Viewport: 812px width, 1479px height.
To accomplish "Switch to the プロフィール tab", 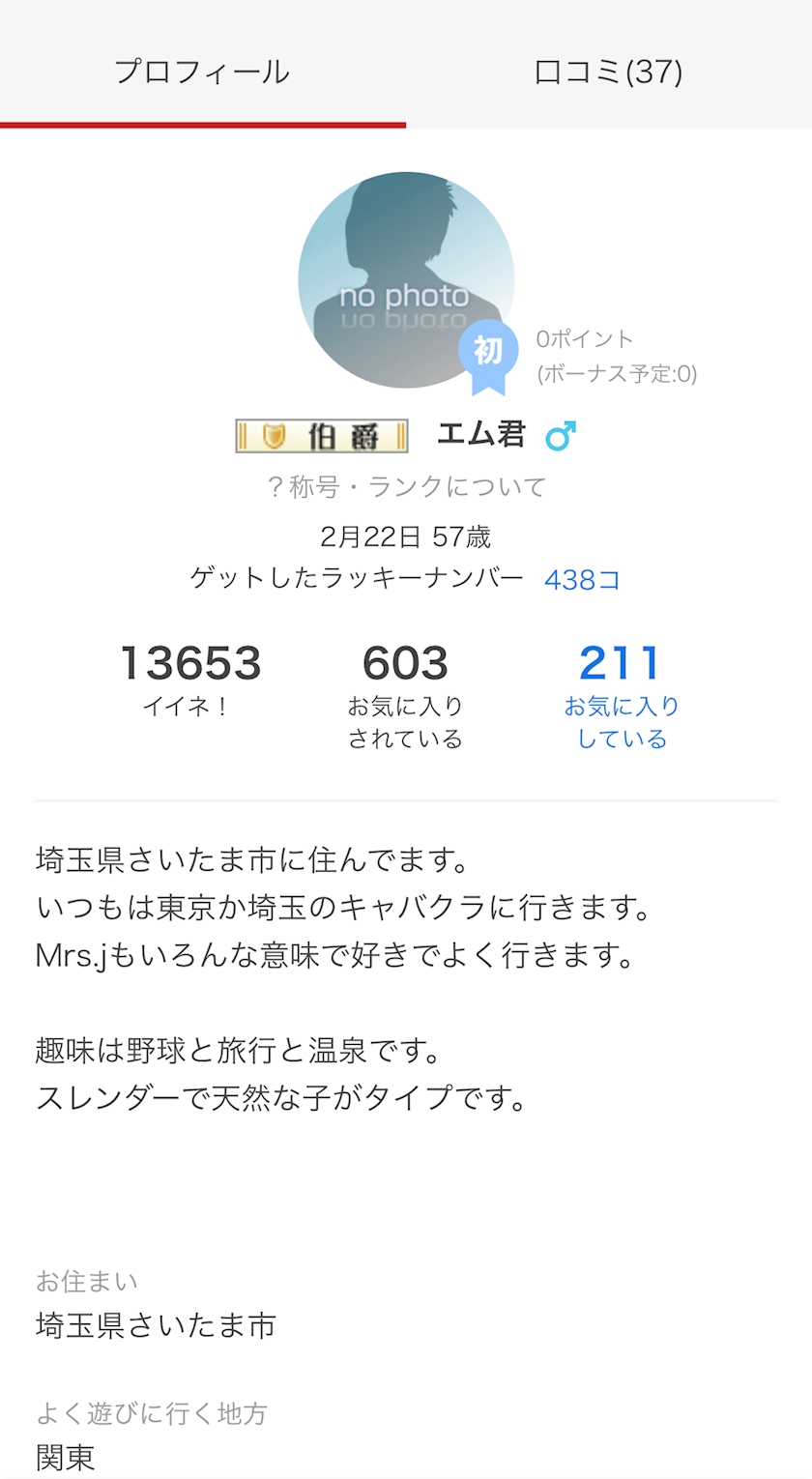I will pyautogui.click(x=202, y=72).
